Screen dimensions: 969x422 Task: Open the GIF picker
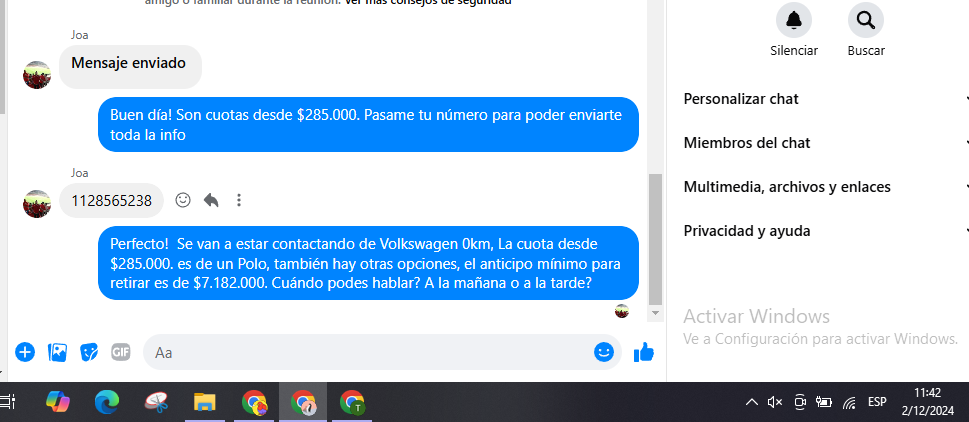(121, 352)
